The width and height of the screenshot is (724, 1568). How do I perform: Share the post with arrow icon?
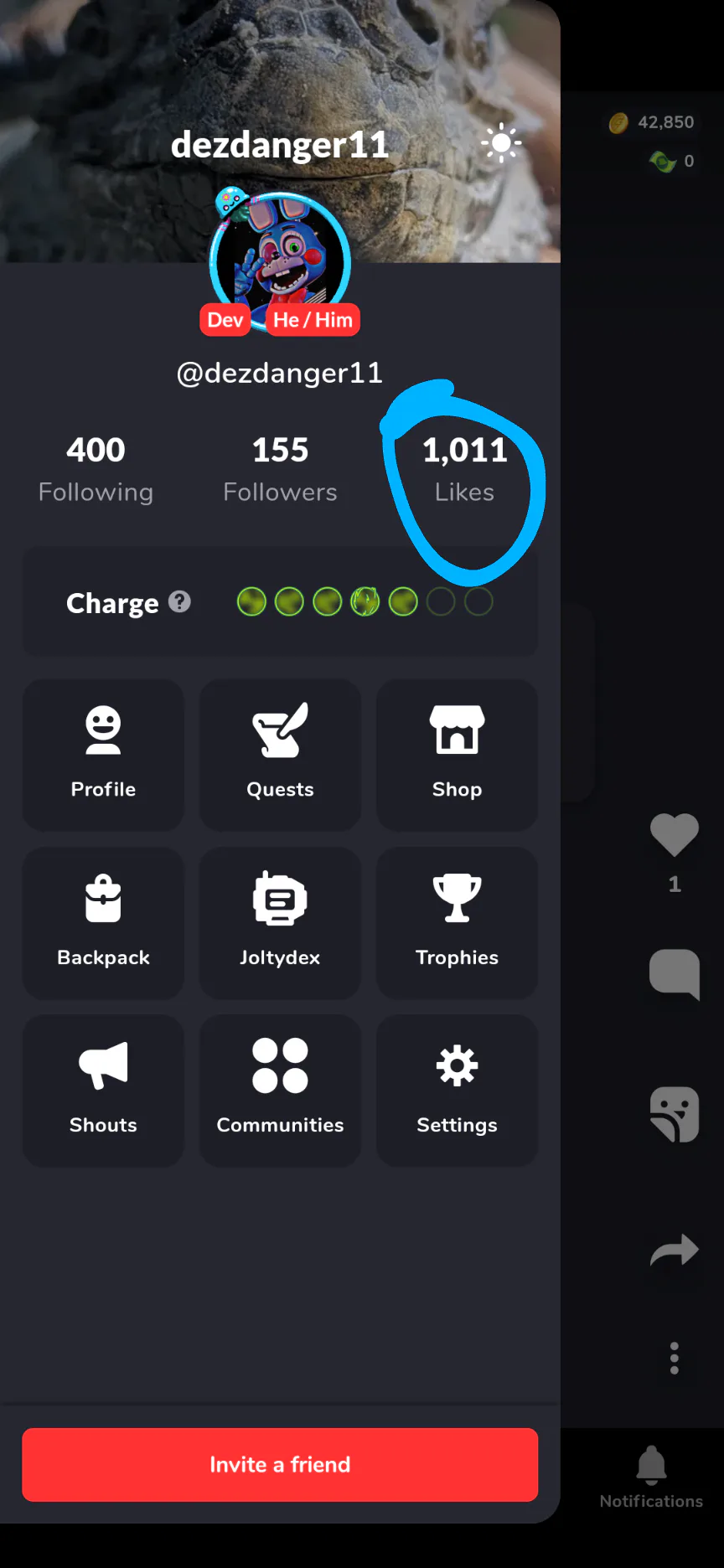pyautogui.click(x=675, y=1250)
